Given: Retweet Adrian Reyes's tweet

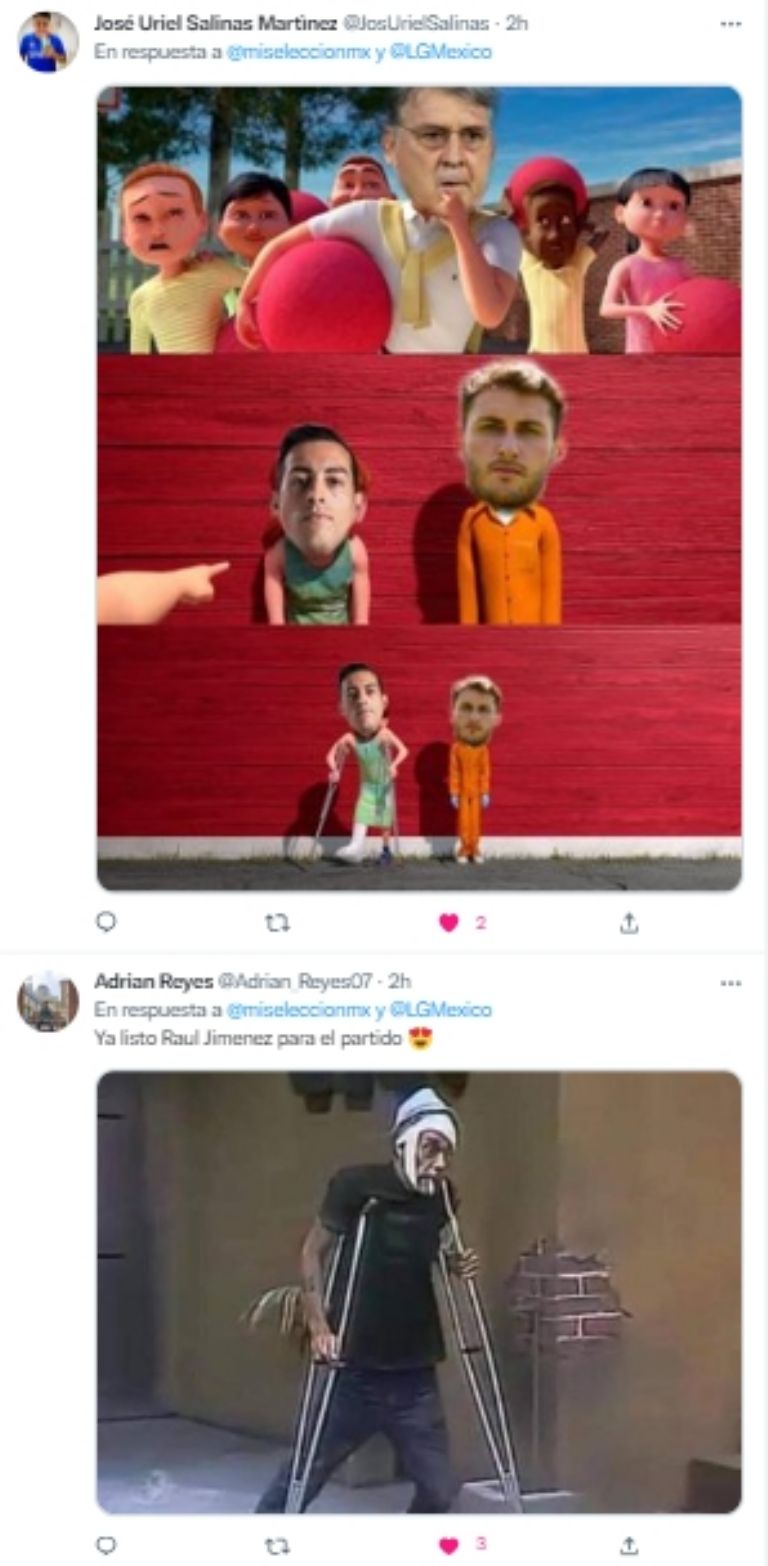Looking at the screenshot, I should click(x=277, y=1546).
